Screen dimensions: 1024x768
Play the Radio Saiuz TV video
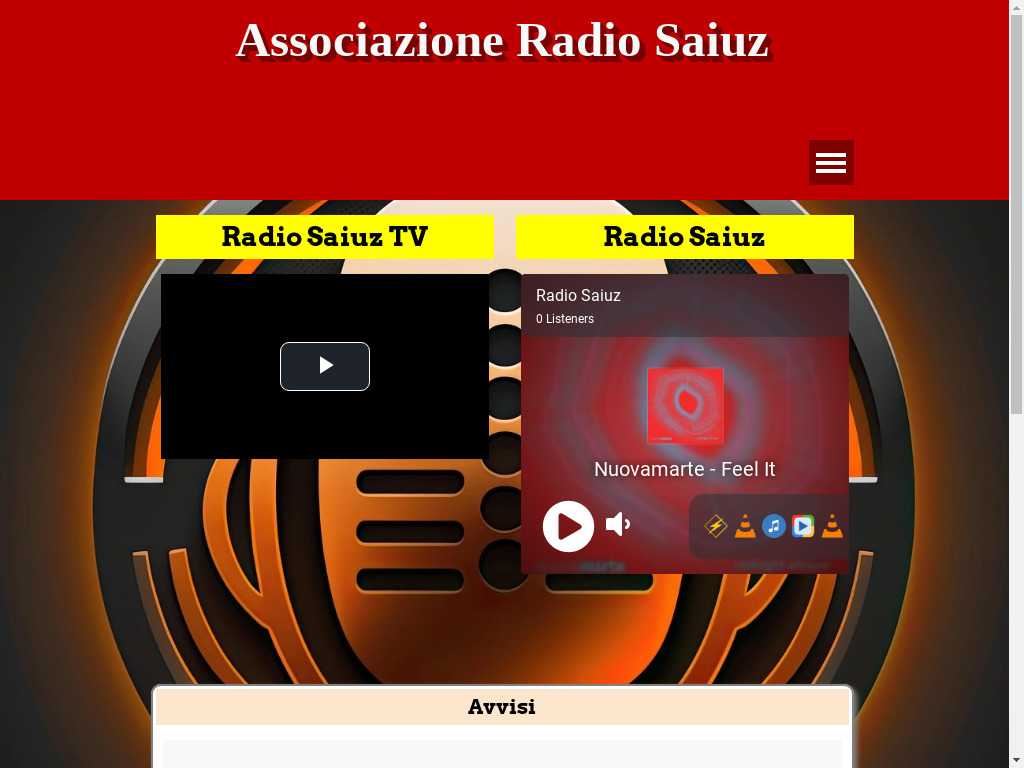[x=325, y=366]
